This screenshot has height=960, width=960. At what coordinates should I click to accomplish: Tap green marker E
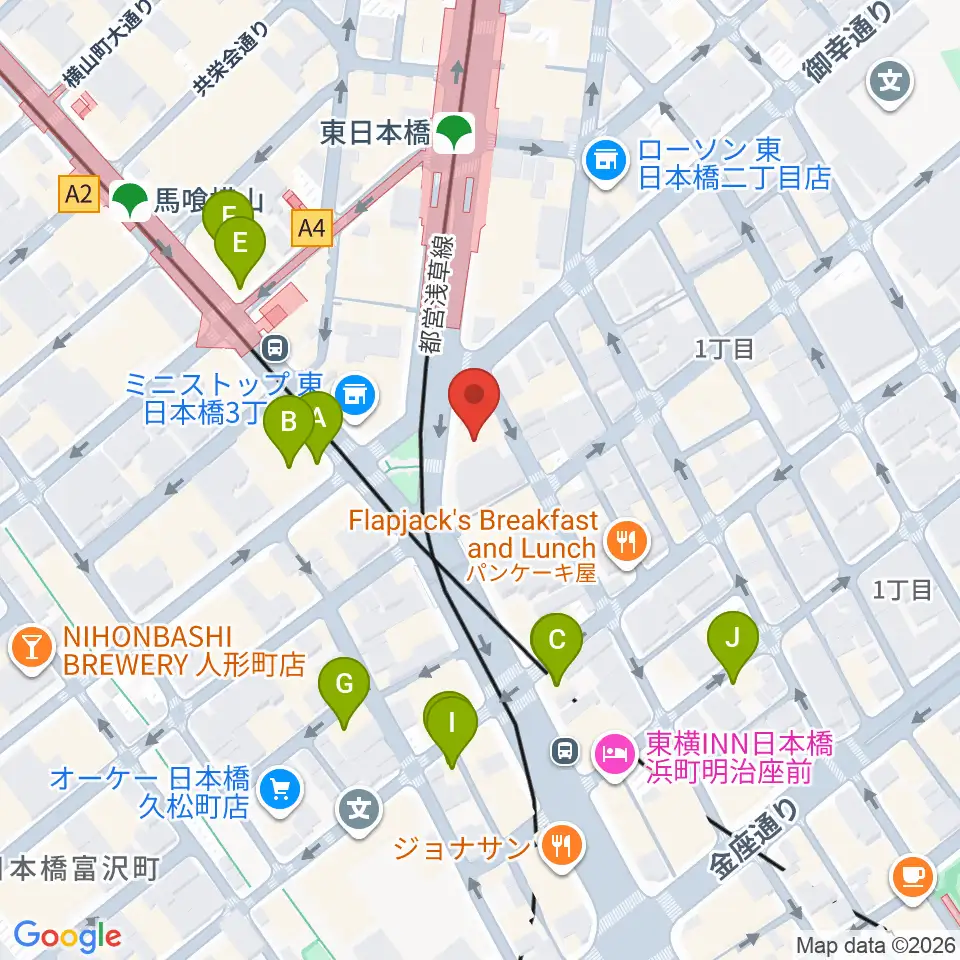240,245
